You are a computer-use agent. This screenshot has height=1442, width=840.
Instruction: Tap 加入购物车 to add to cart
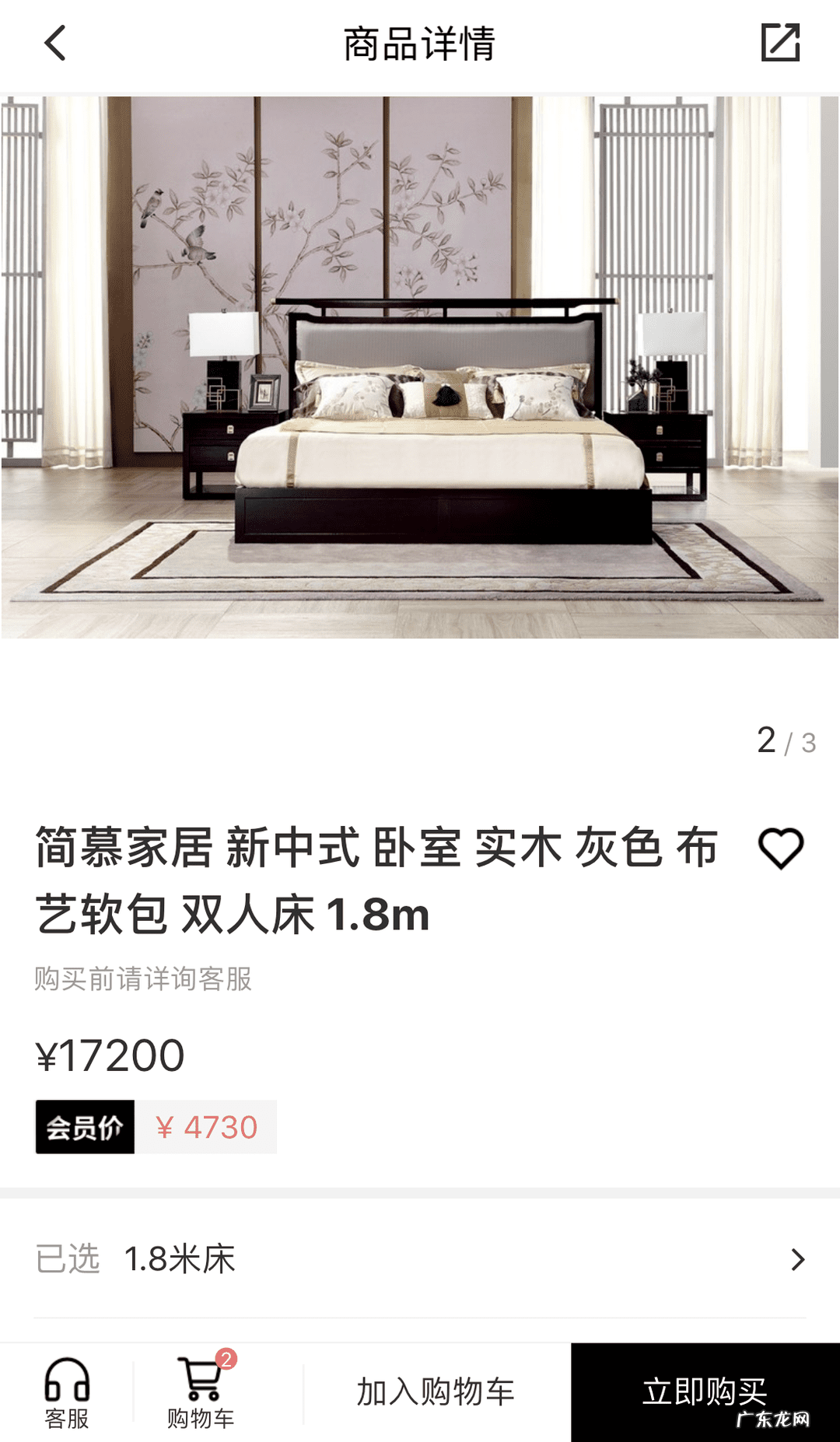[x=436, y=1392]
